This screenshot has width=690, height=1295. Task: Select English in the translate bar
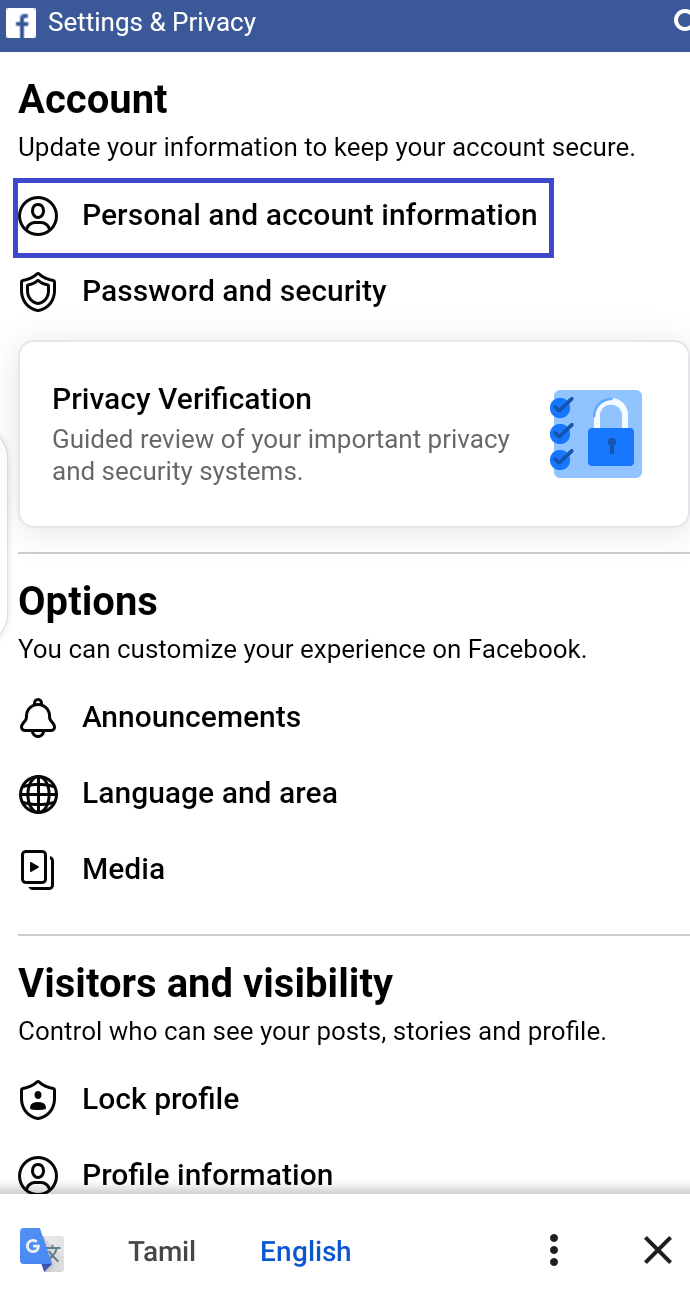pos(306,1252)
